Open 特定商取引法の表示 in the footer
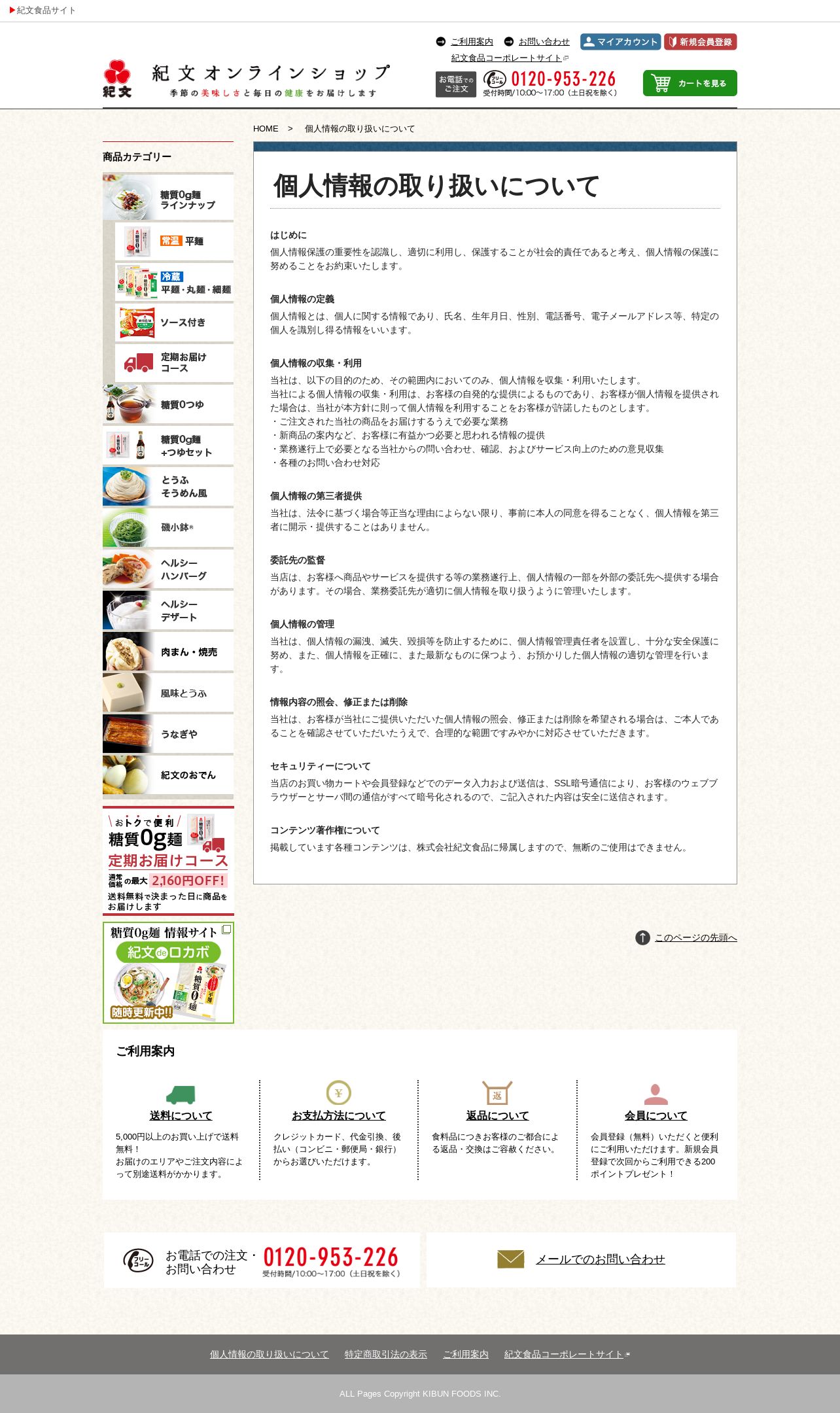Viewport: 840px width, 1413px height. click(386, 1354)
